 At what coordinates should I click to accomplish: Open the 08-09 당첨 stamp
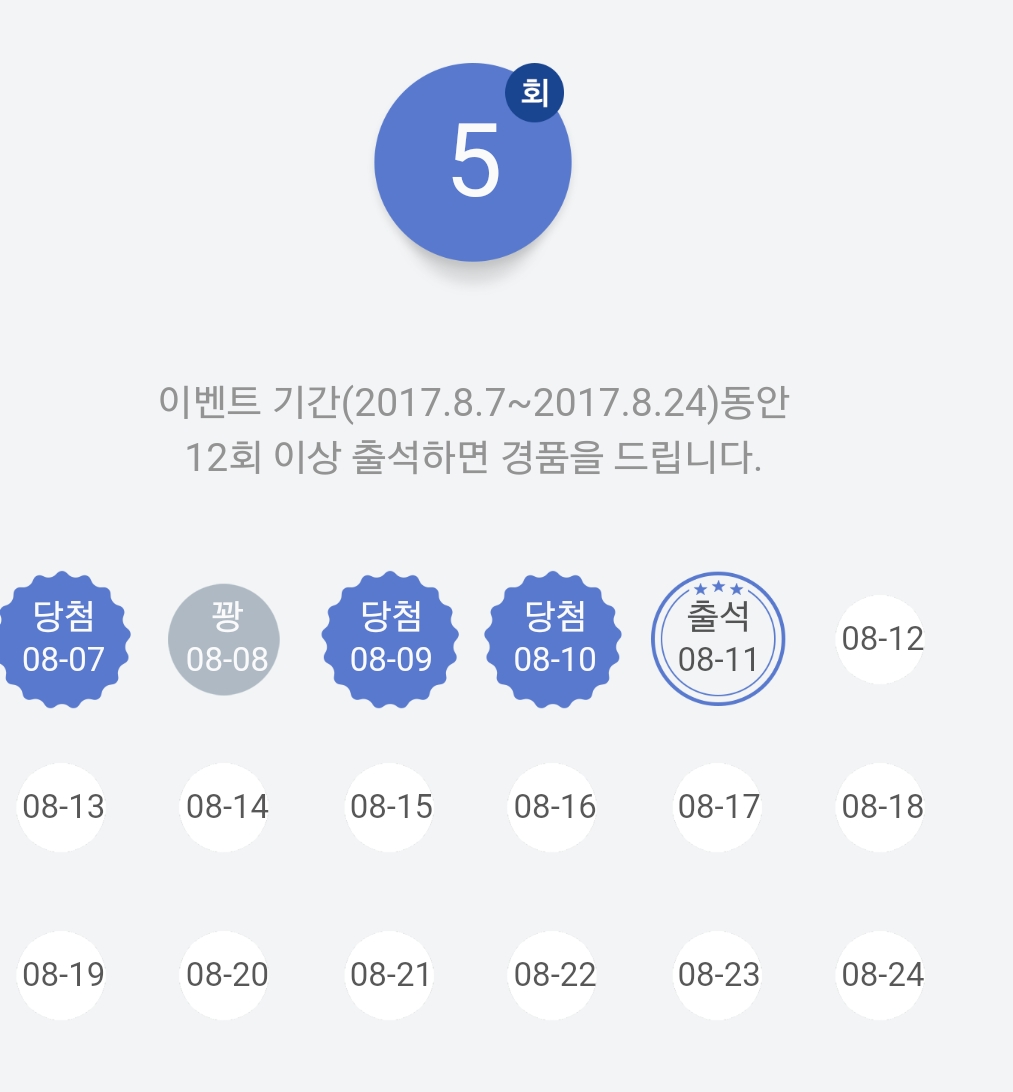coord(390,640)
